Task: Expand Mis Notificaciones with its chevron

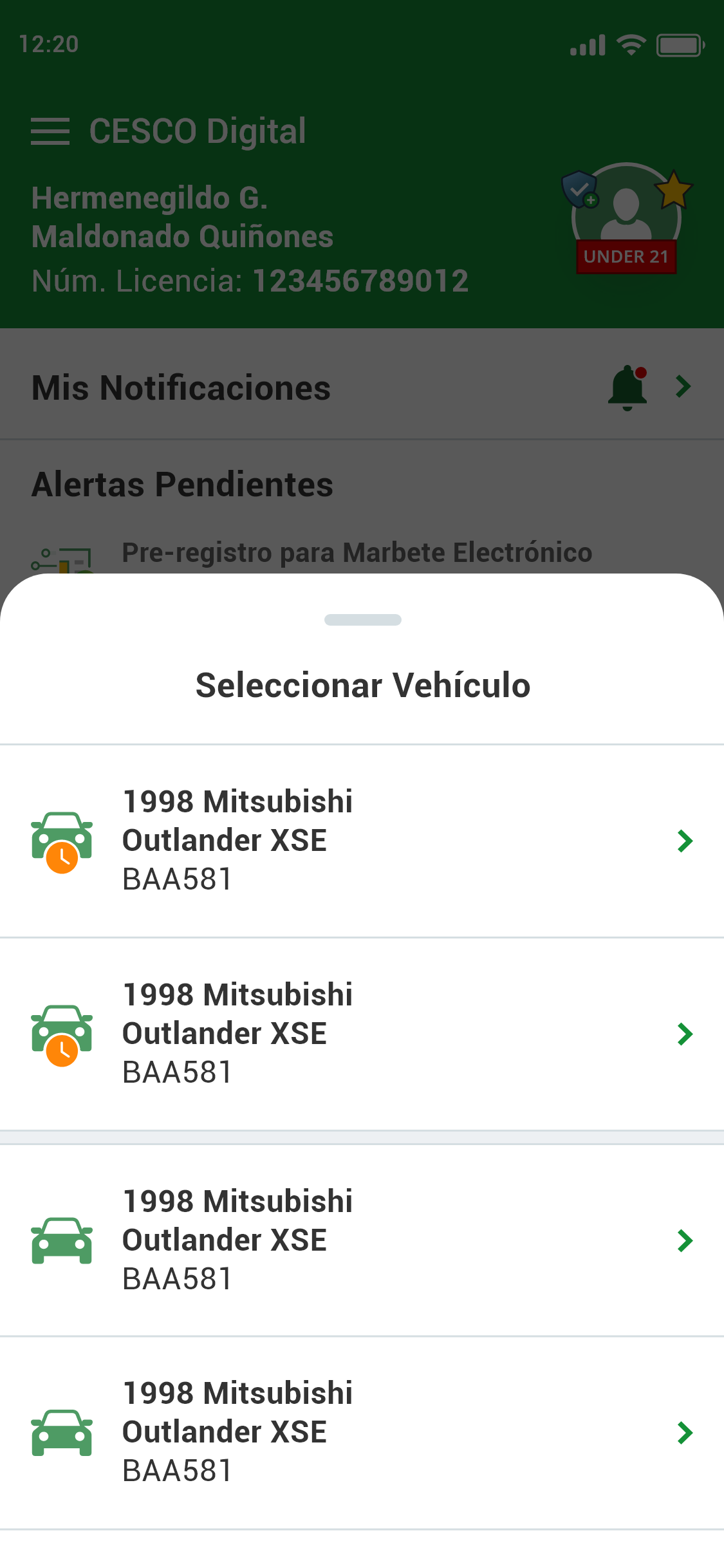Action: [x=683, y=386]
